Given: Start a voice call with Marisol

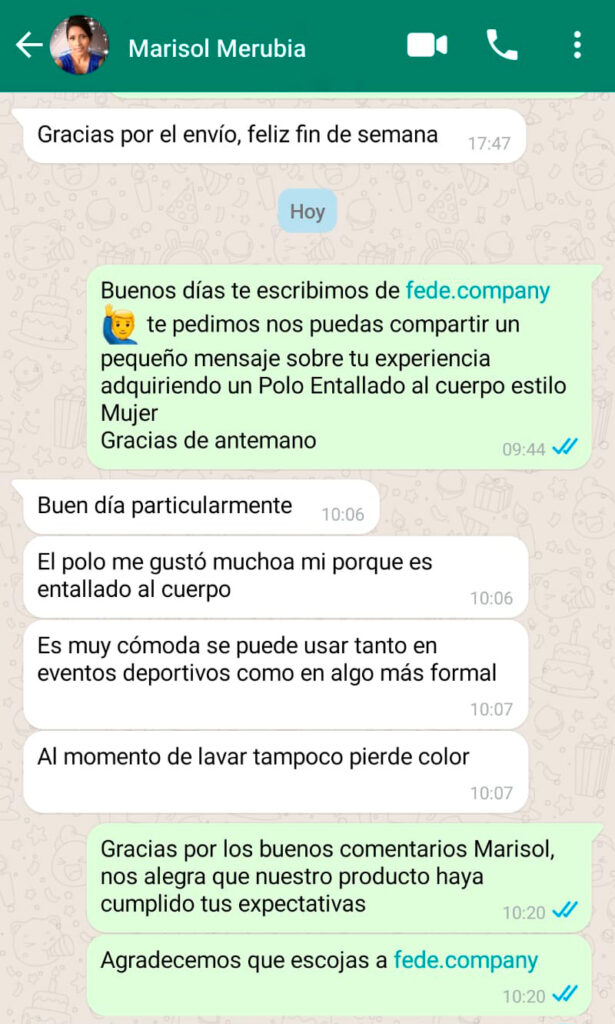Looking at the screenshot, I should tap(501, 45).
